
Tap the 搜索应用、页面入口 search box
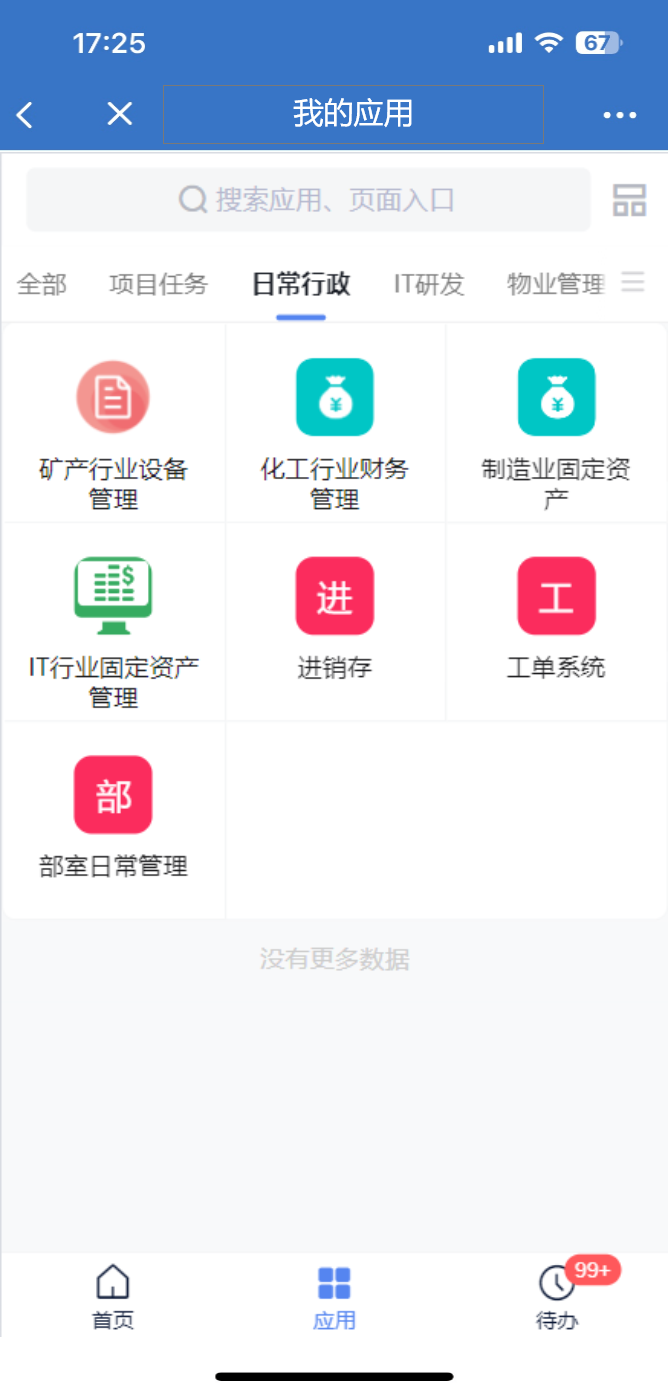pyautogui.click(x=308, y=200)
